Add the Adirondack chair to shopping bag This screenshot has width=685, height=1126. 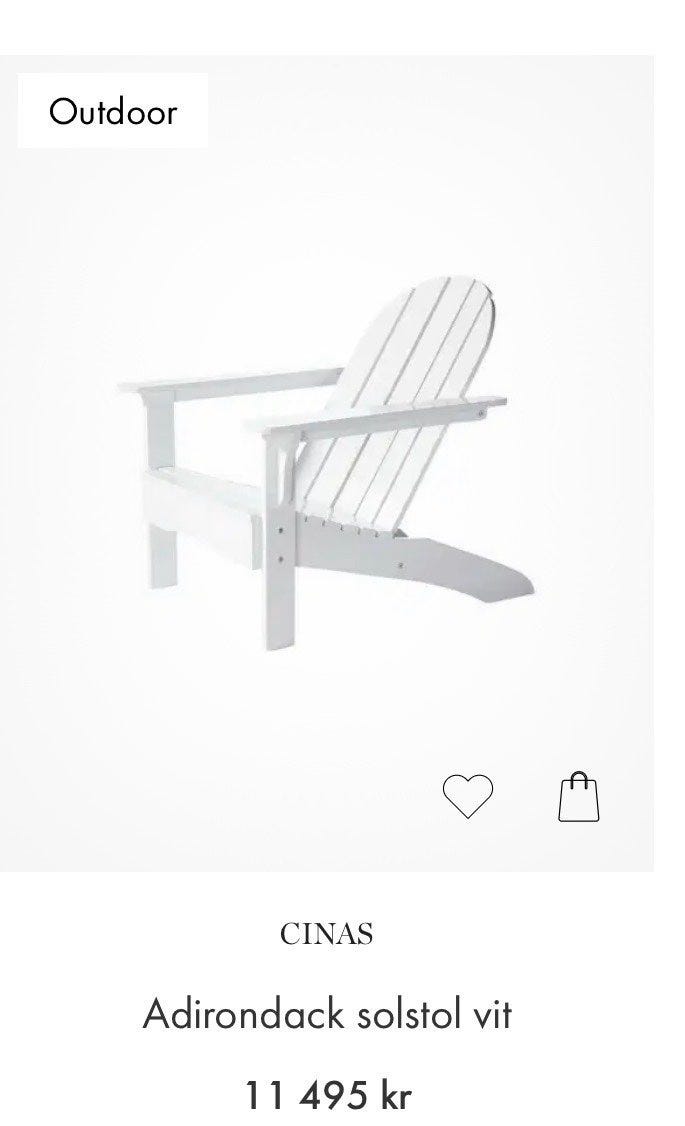[578, 796]
